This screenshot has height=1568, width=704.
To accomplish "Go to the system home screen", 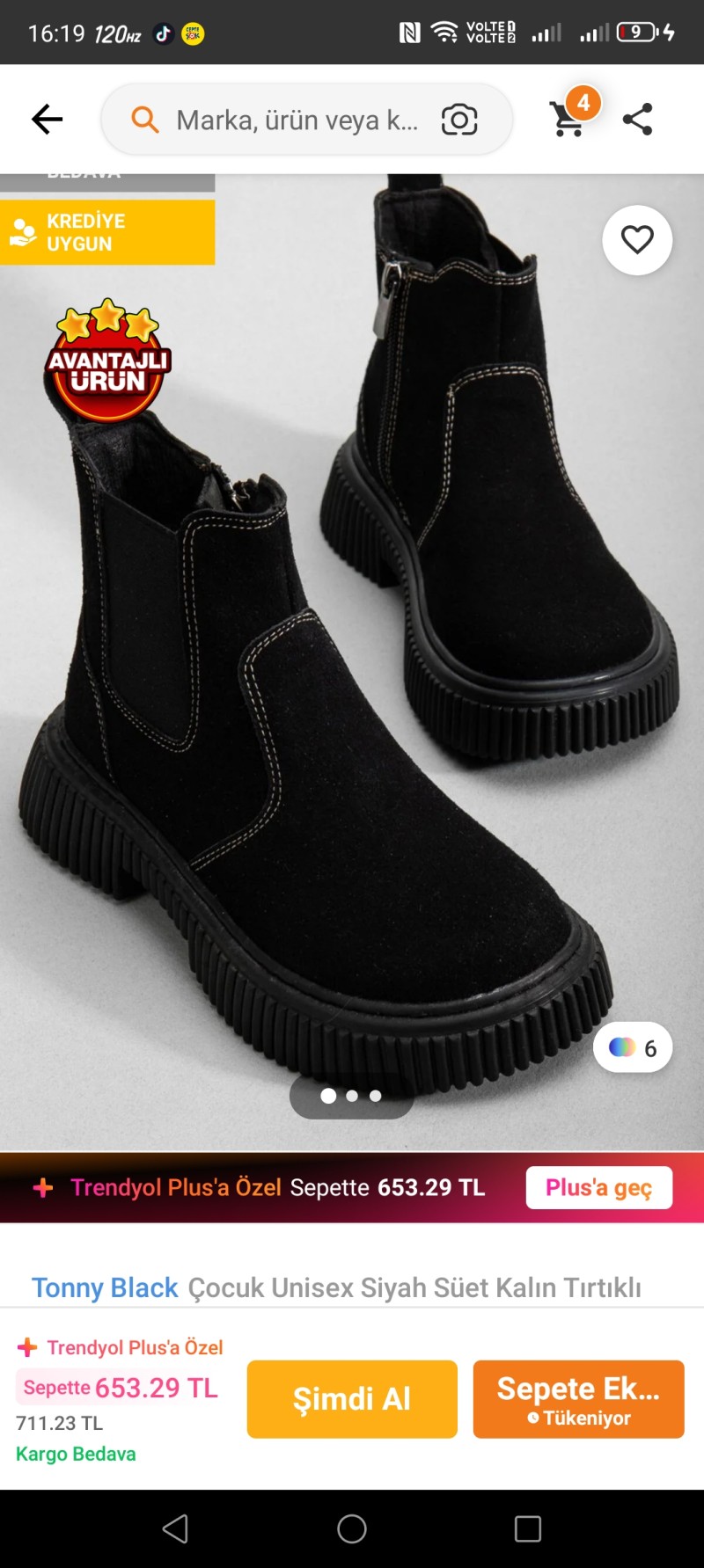I will pos(352,1528).
